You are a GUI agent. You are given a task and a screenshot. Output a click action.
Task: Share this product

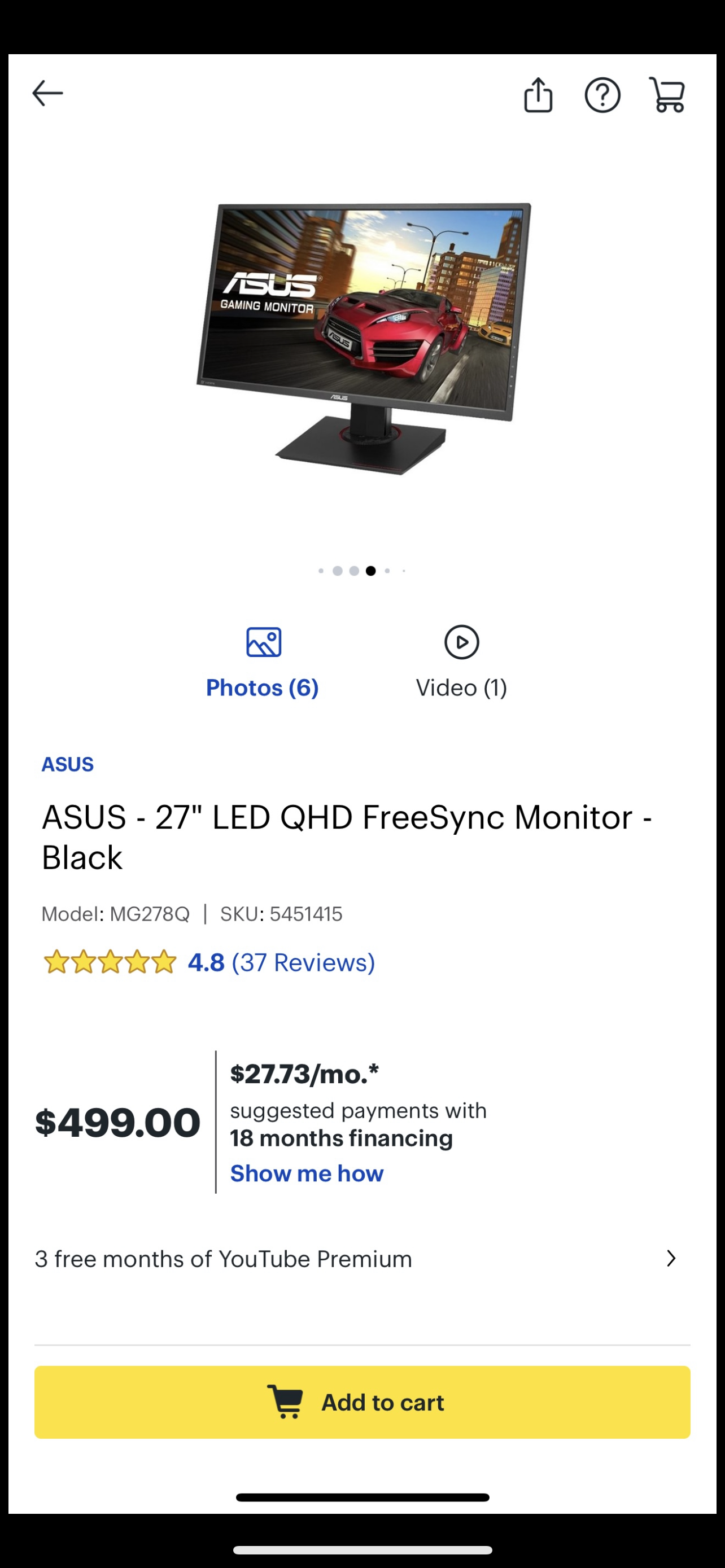tap(538, 95)
